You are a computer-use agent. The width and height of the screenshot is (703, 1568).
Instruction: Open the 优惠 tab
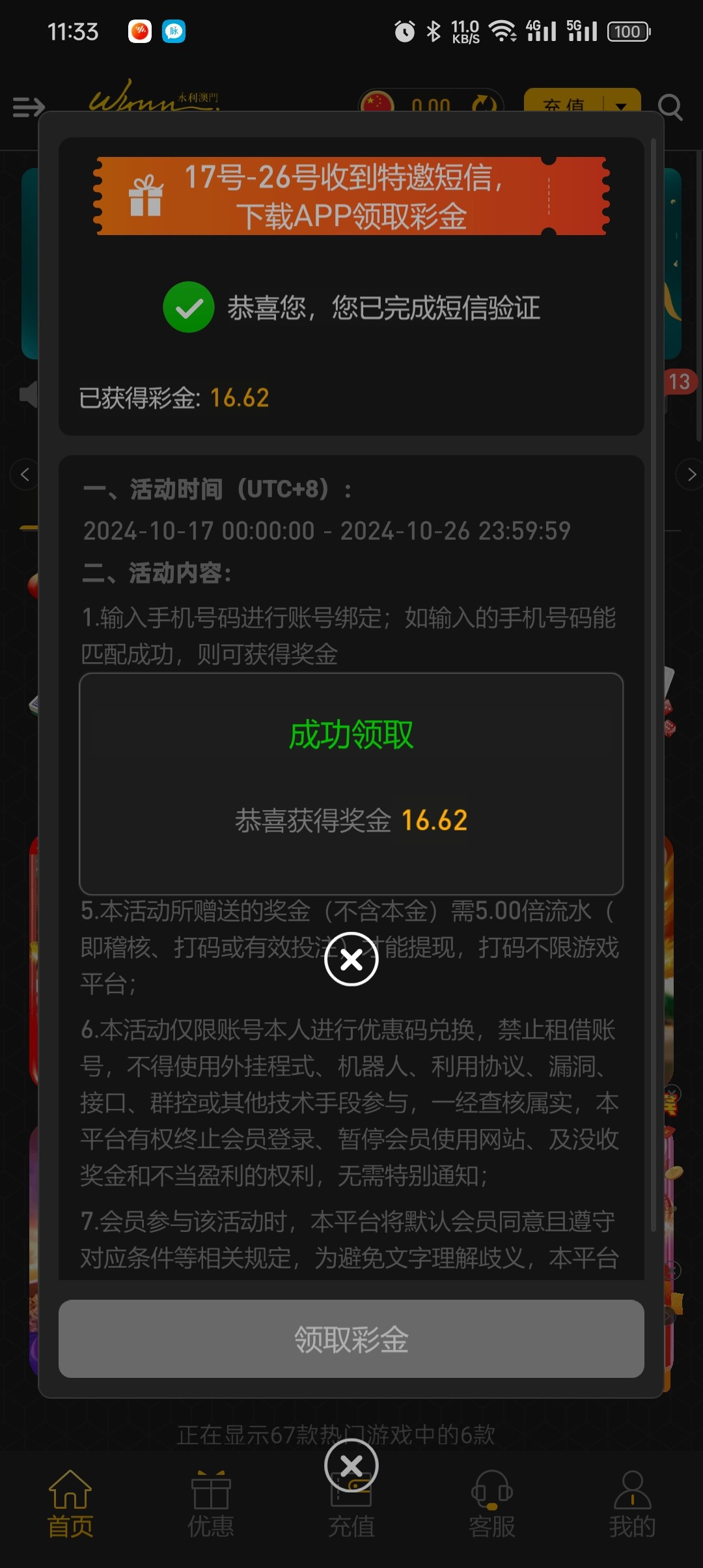click(211, 1500)
